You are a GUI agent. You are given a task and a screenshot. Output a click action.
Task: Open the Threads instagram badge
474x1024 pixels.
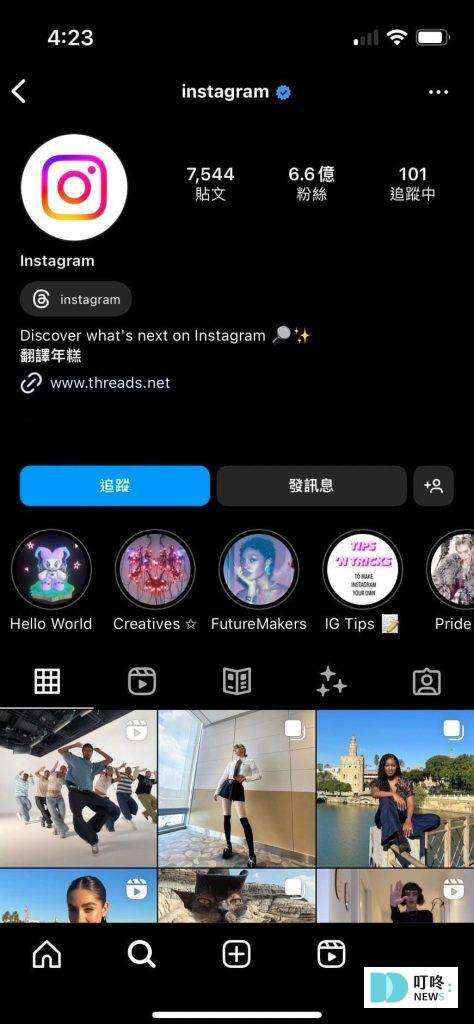click(76, 300)
